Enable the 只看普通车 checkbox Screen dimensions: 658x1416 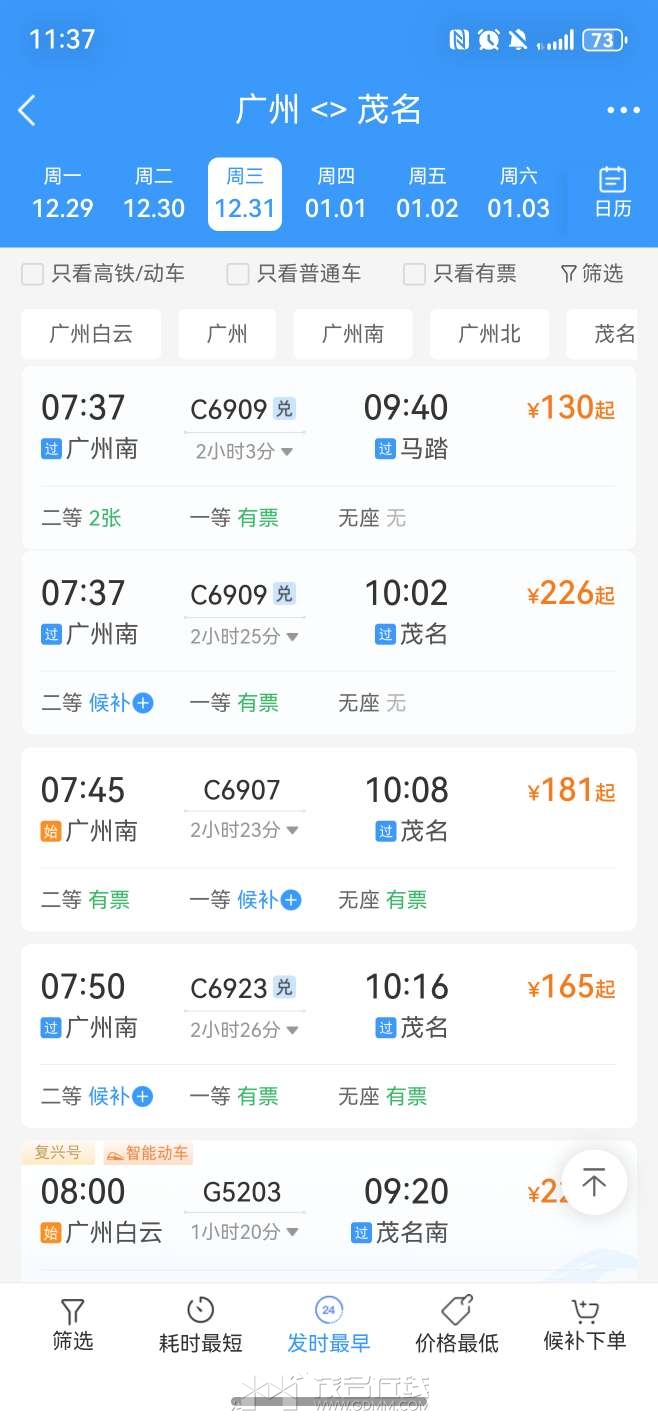(238, 274)
